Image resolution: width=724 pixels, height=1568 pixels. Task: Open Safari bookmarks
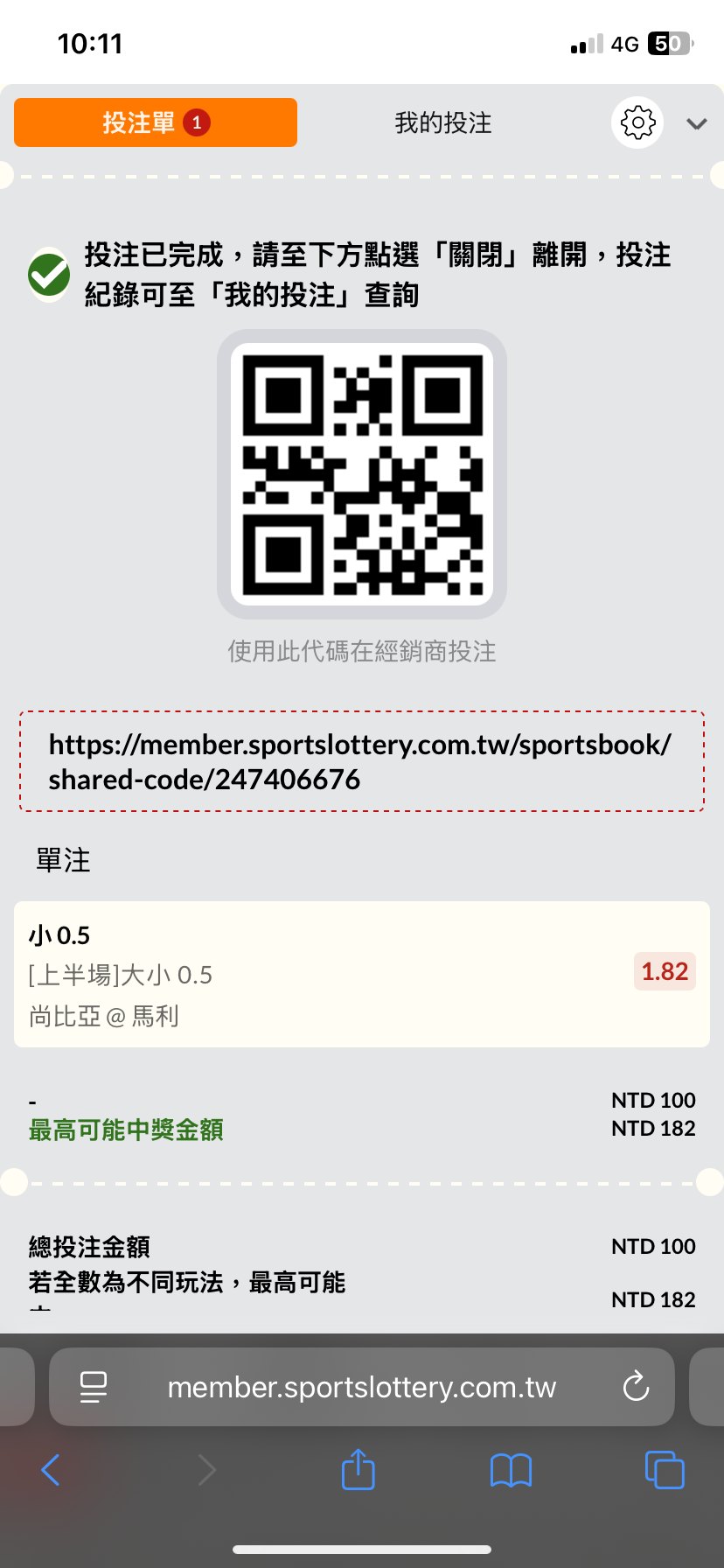(x=512, y=1470)
